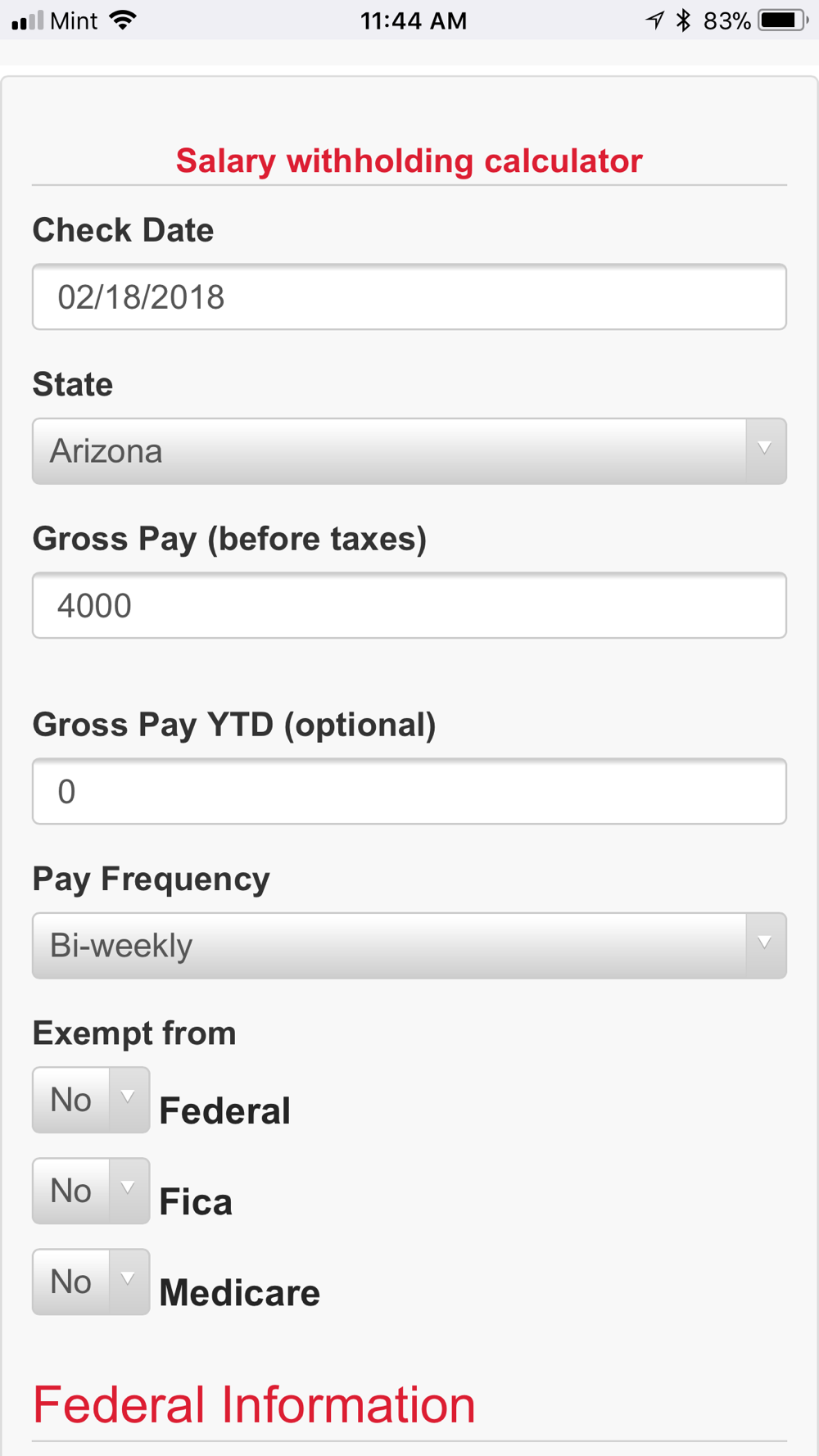Screen dimensions: 819x1456
Task: Select Fica exemption option
Action: coord(91,1191)
